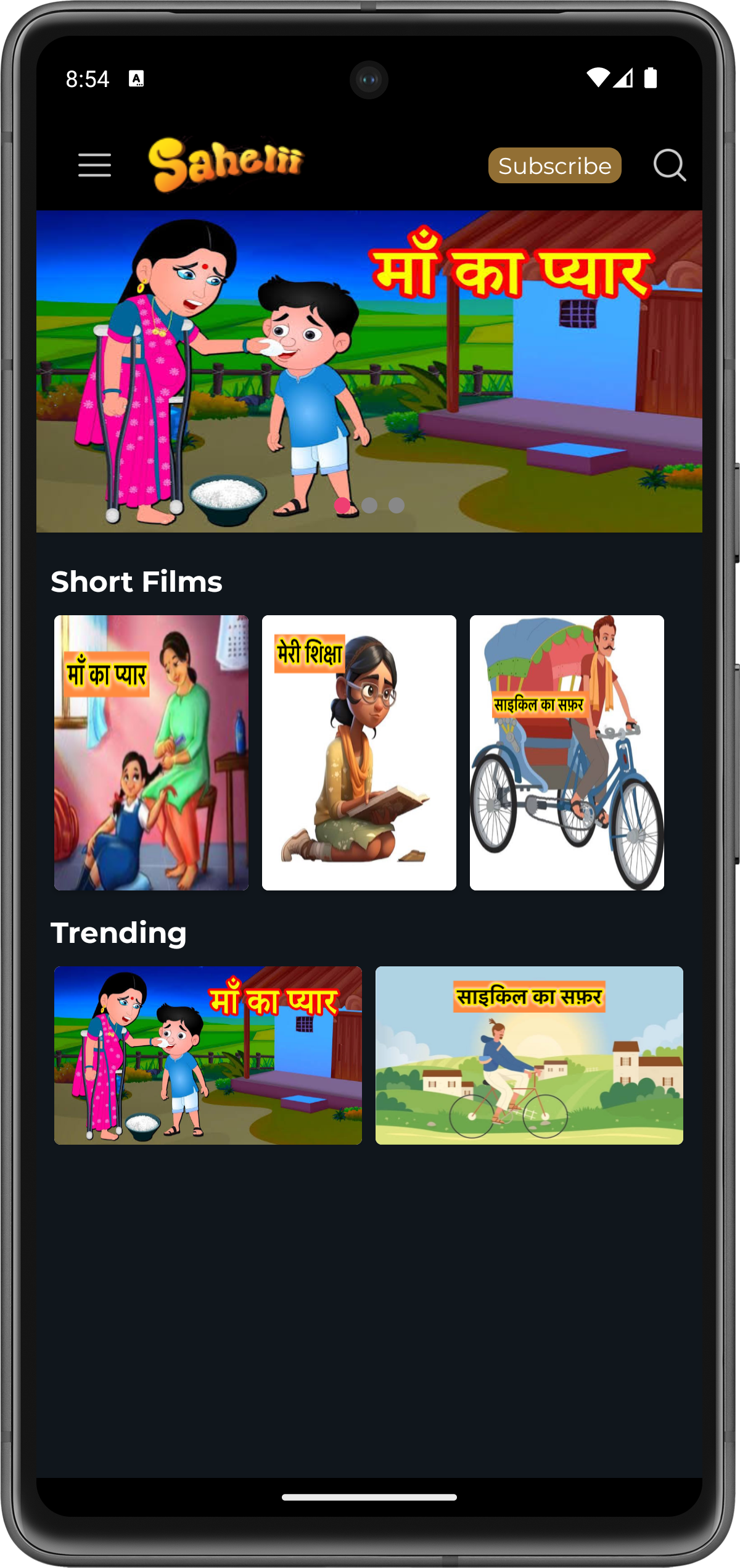Open मेरी शिक्षा short film
This screenshot has height=1568, width=740.
pos(359,752)
